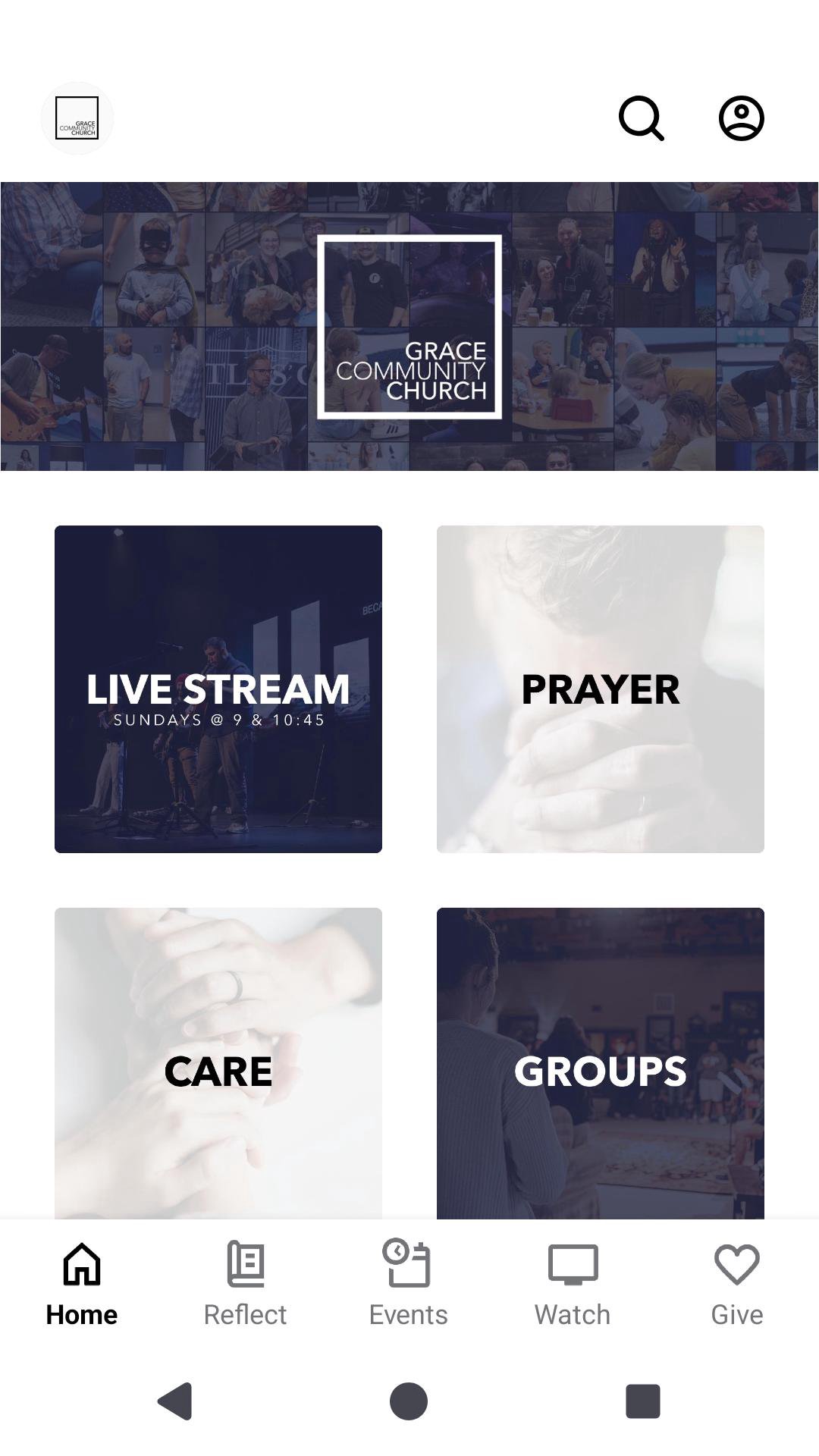The width and height of the screenshot is (819, 1456).
Task: Open the user profile icon
Action: (x=741, y=118)
